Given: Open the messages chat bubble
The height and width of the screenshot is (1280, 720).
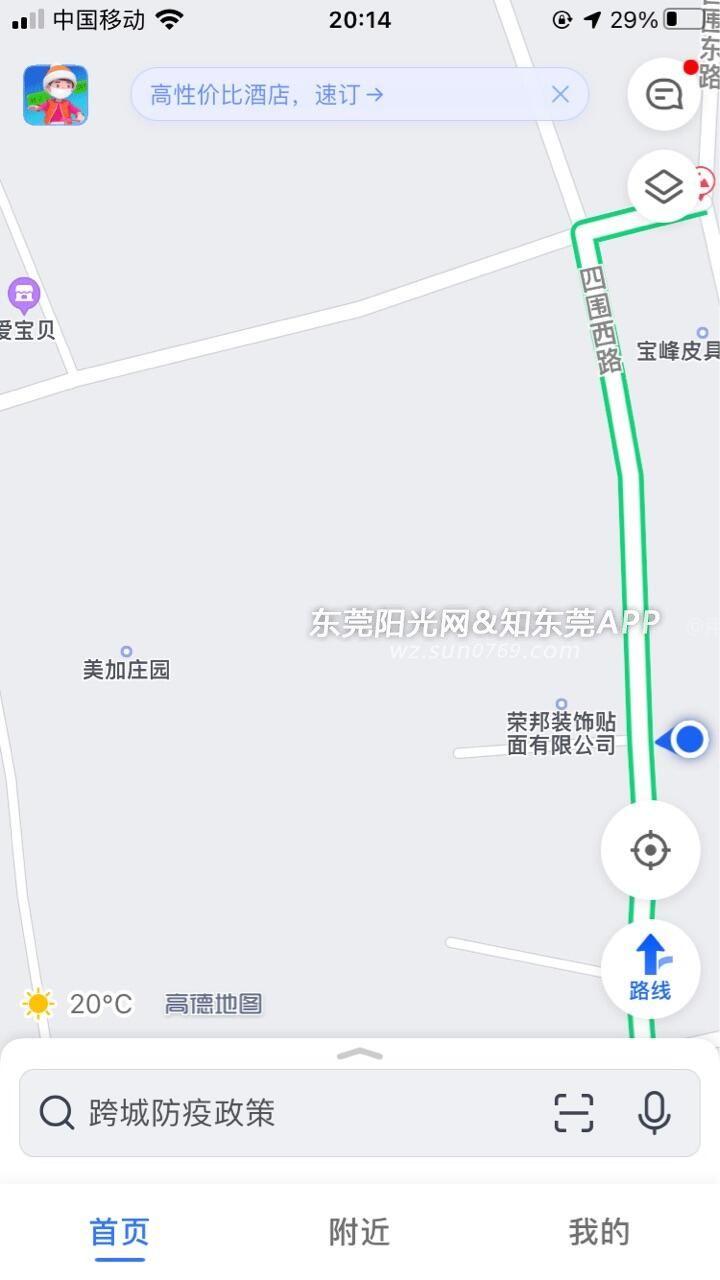Looking at the screenshot, I should click(664, 95).
